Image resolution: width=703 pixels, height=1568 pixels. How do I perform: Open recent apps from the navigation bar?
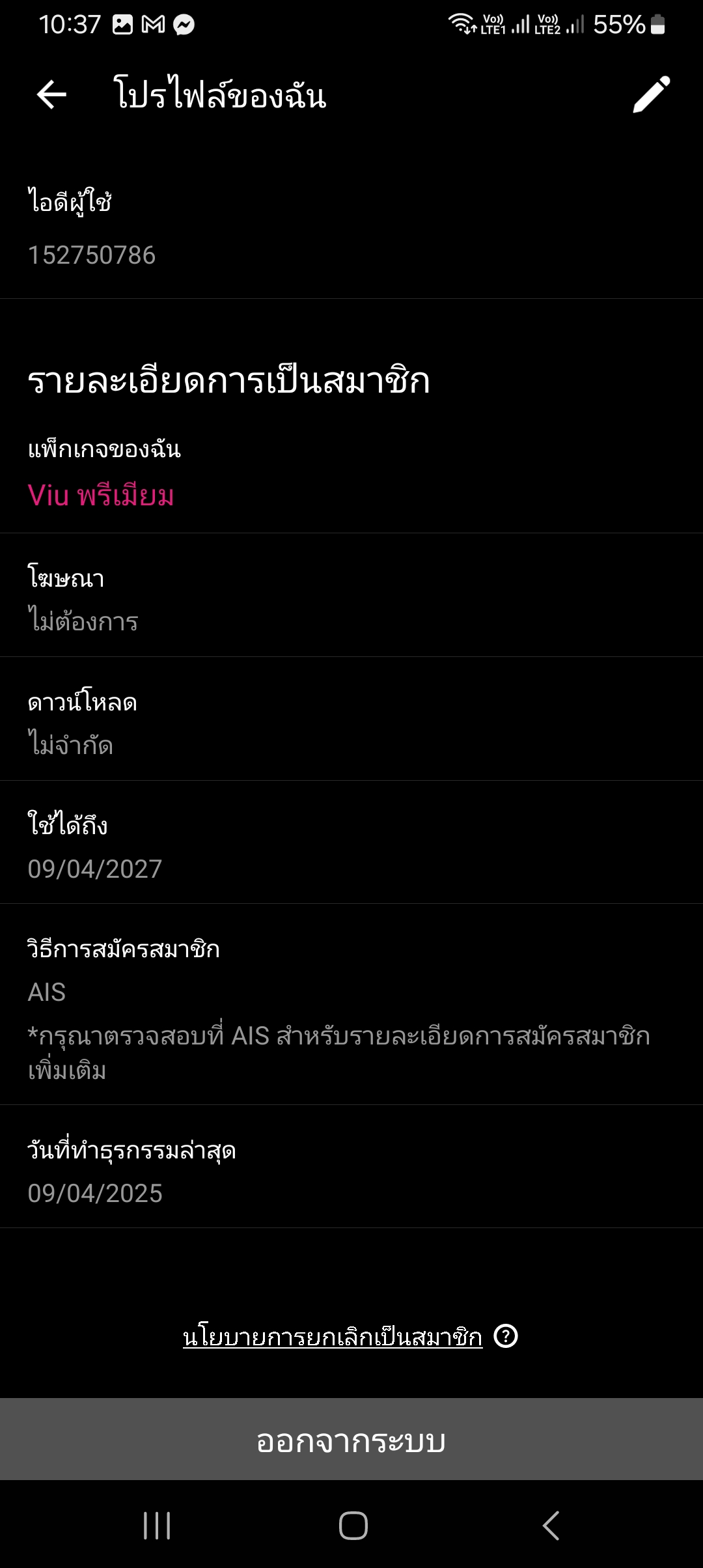pos(157,1525)
